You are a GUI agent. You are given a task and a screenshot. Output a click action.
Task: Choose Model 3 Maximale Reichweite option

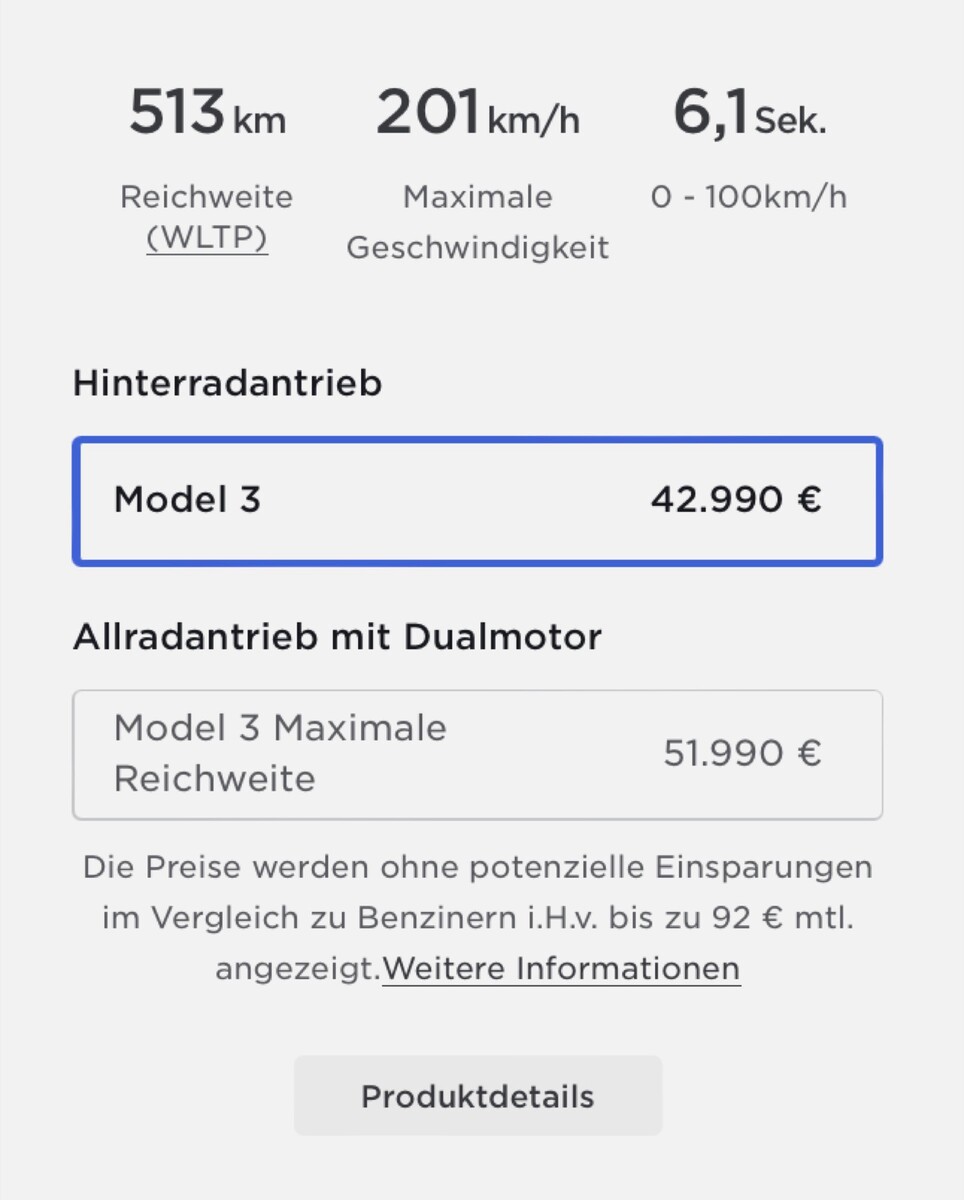[477, 754]
